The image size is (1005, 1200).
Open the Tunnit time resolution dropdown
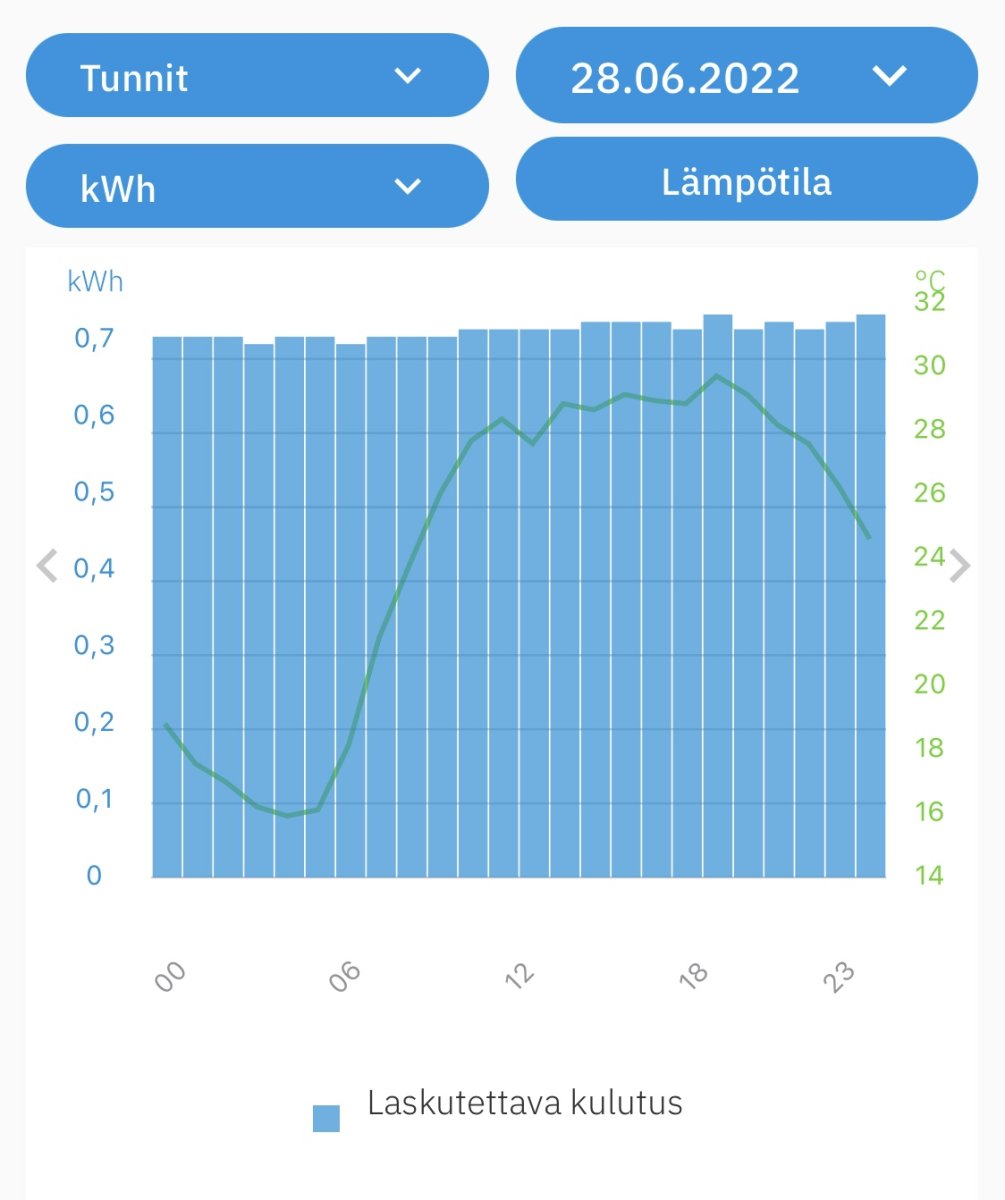256,76
